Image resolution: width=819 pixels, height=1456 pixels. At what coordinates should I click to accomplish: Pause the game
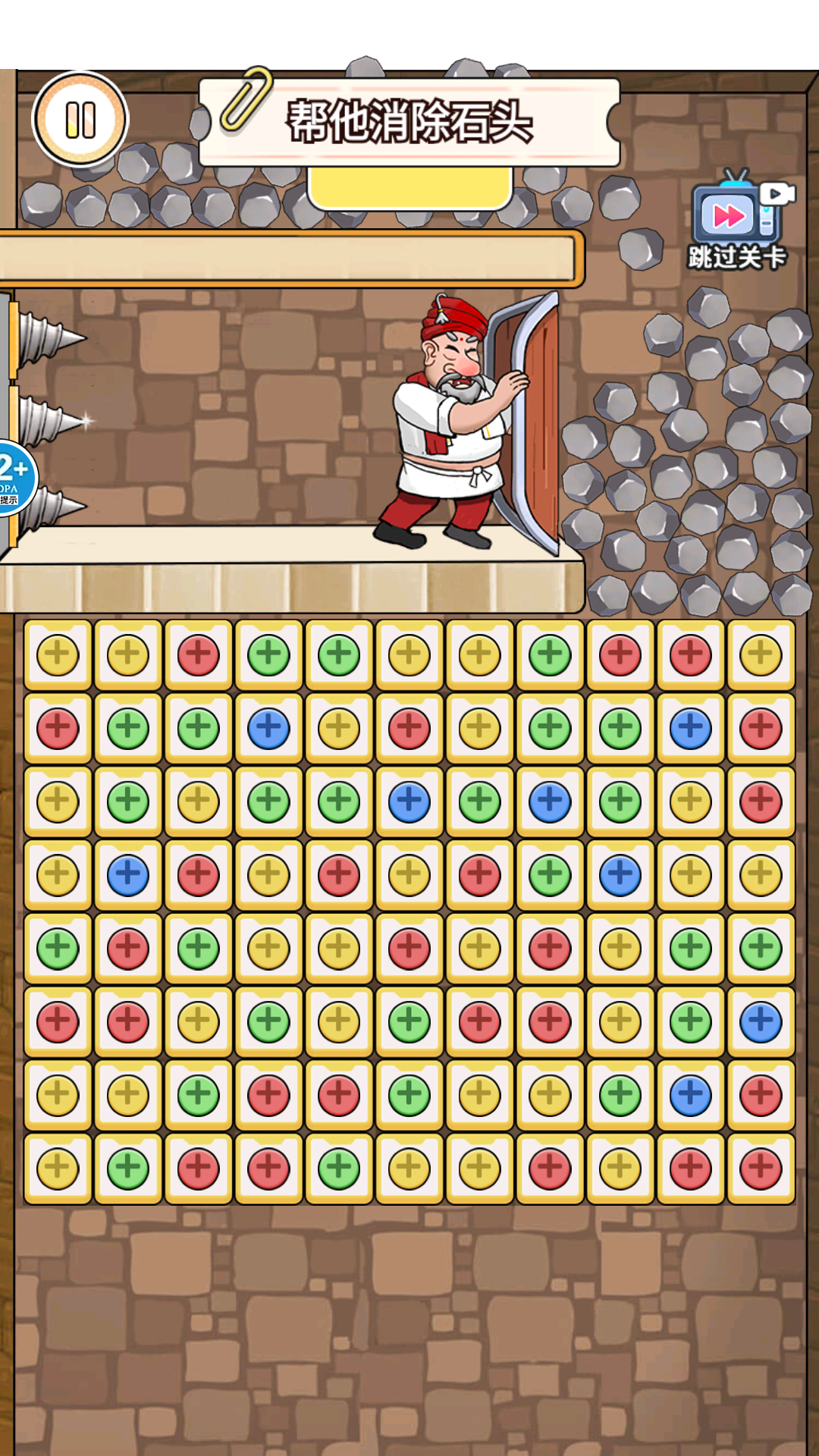80,119
